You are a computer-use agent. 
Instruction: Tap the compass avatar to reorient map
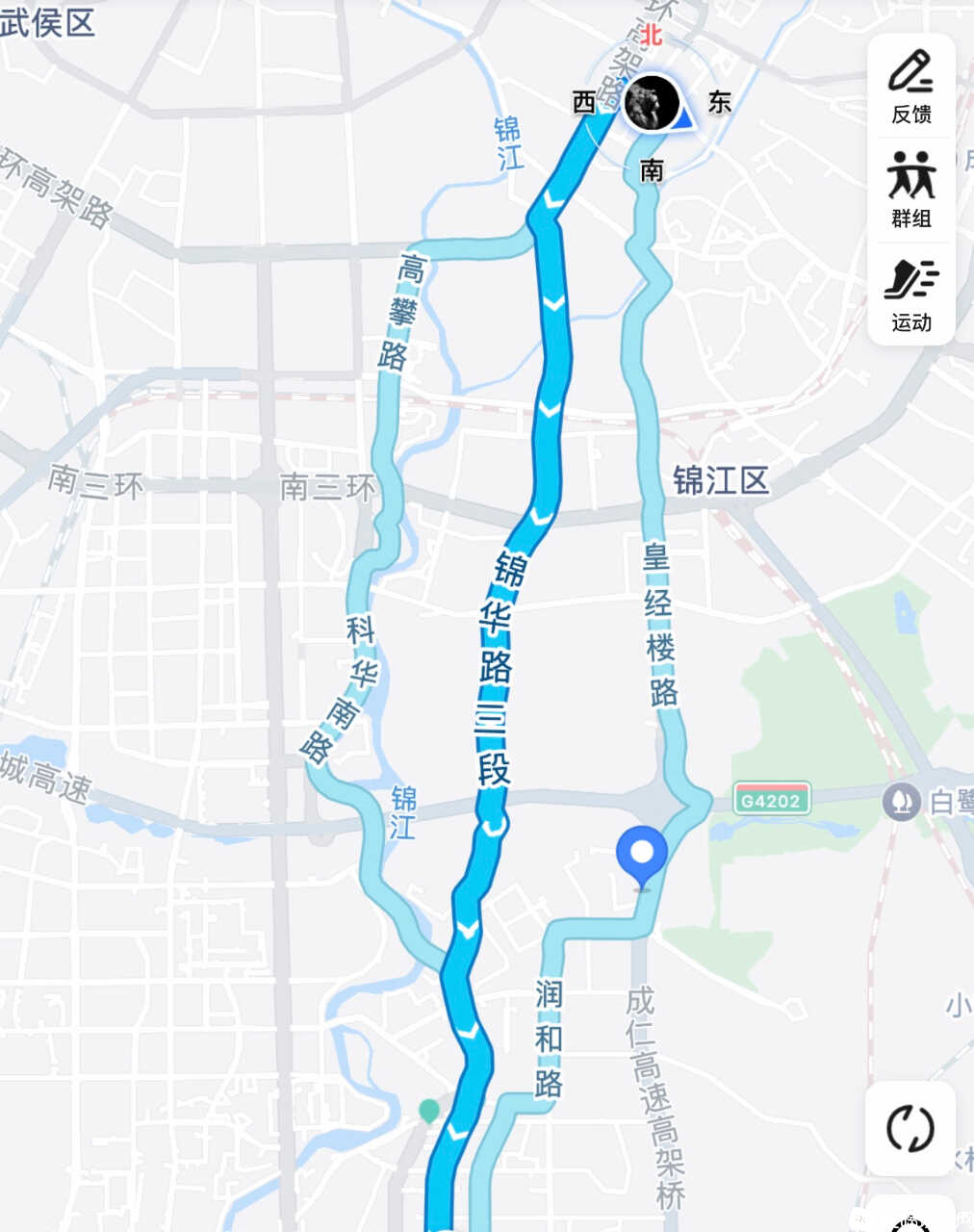coord(652,102)
